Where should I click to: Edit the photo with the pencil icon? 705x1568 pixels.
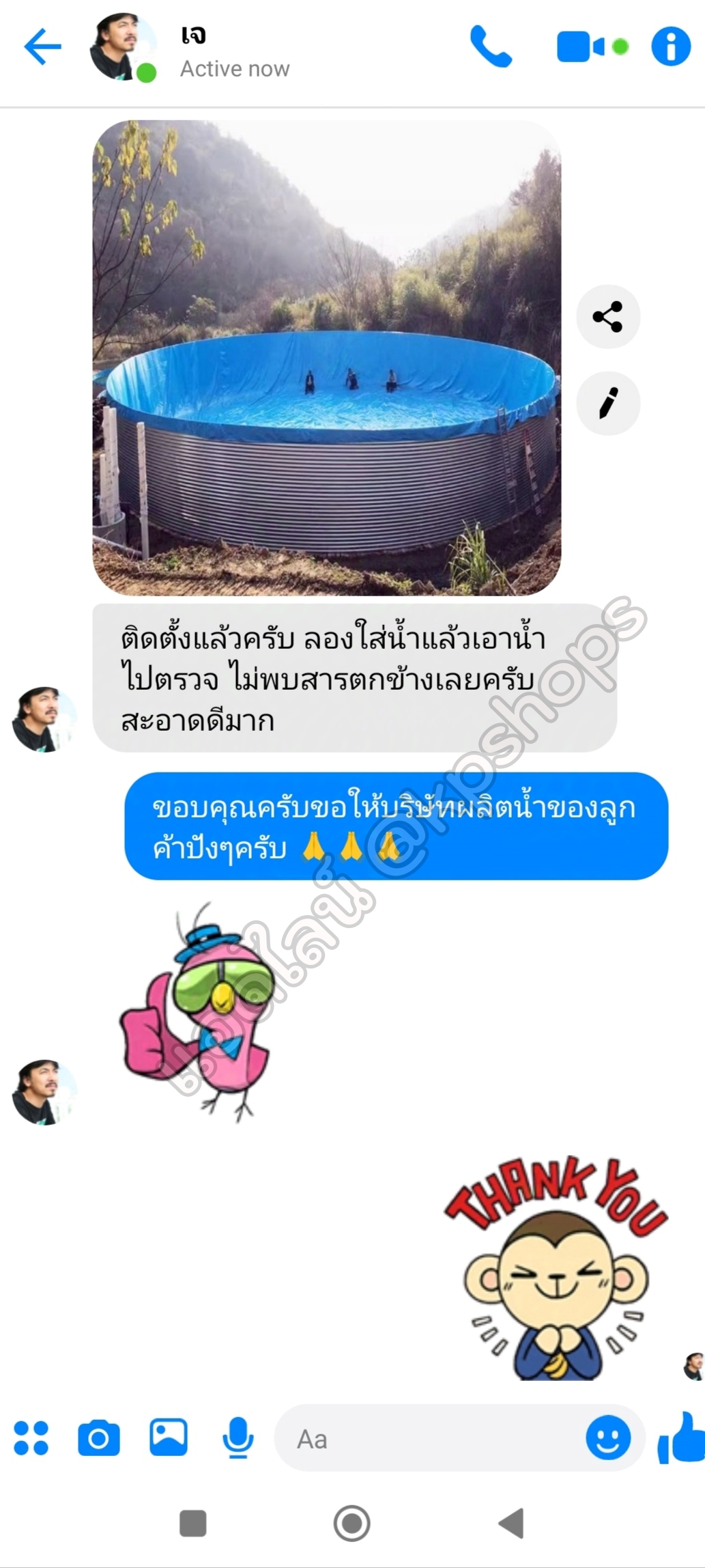pos(607,403)
